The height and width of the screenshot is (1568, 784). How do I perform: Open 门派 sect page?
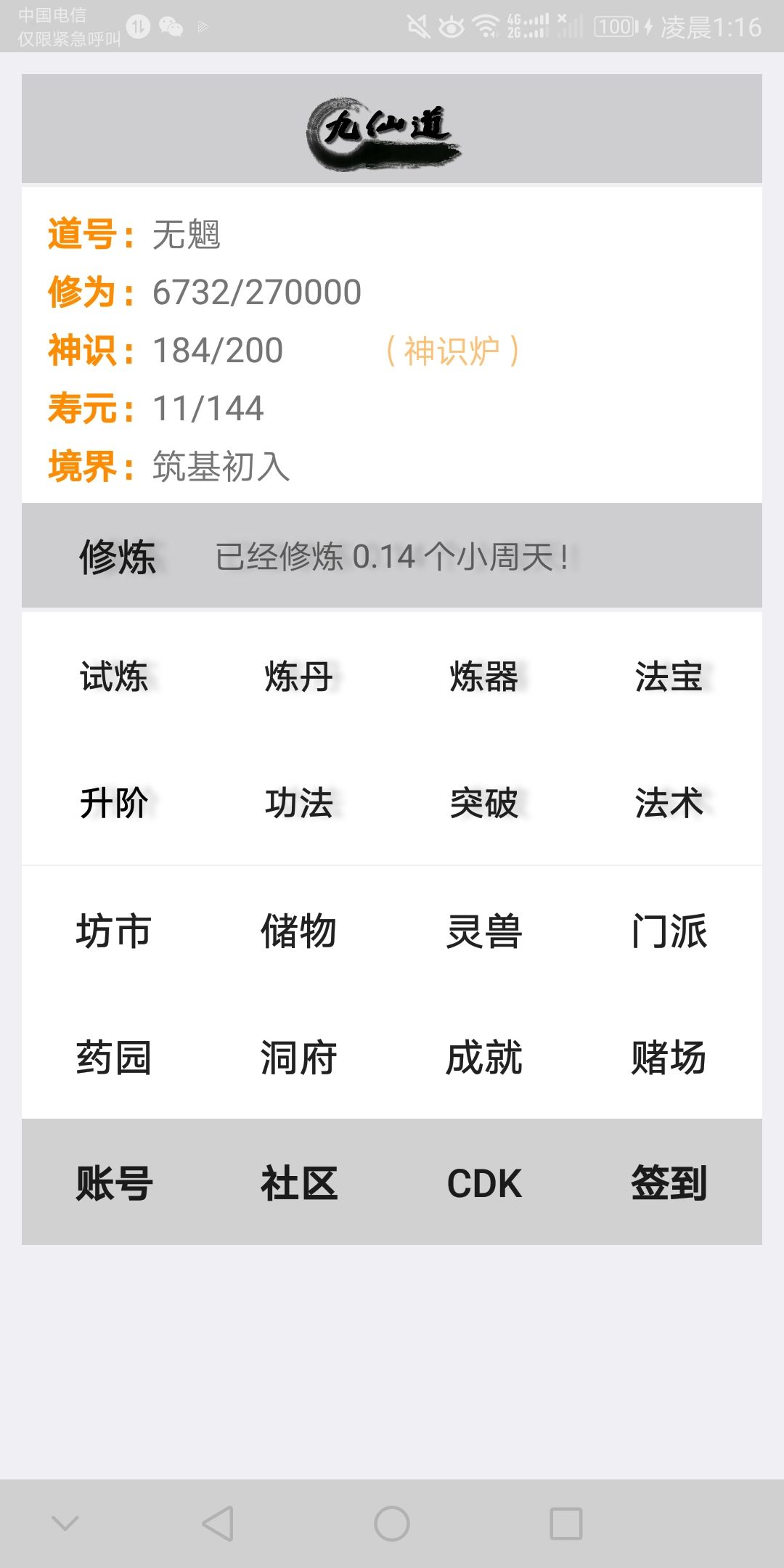[x=669, y=931]
